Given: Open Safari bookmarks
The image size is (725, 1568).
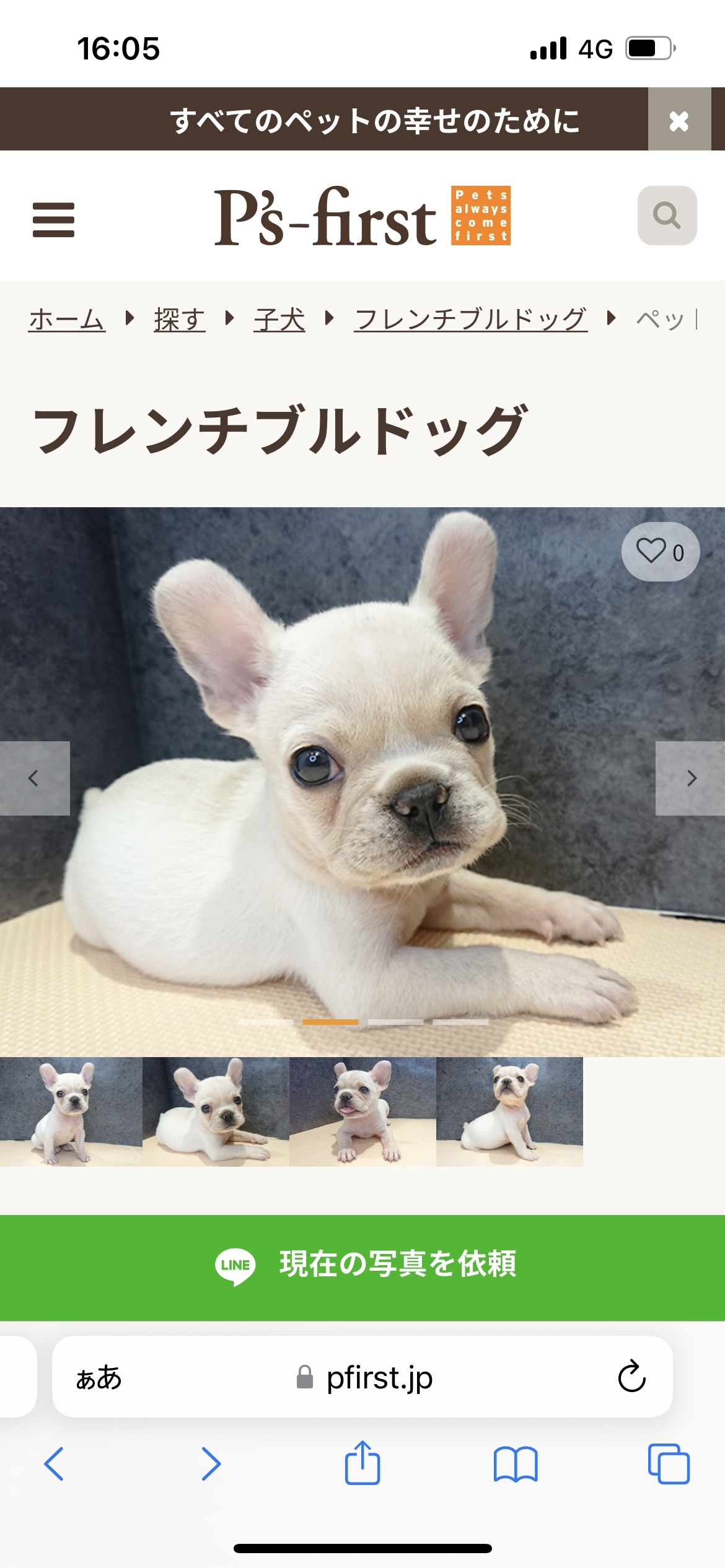Looking at the screenshot, I should tap(516, 1464).
